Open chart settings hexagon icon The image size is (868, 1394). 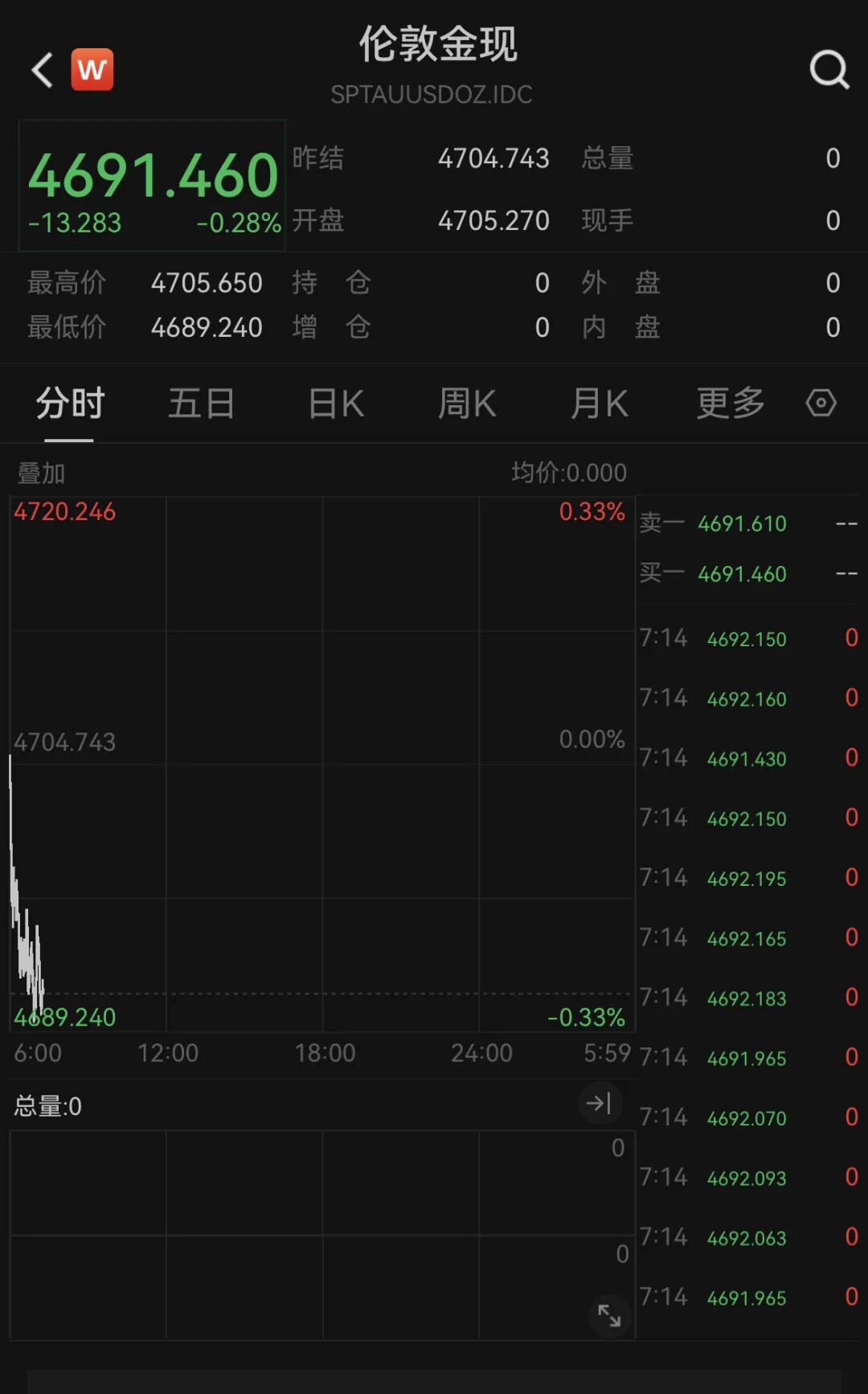(821, 403)
